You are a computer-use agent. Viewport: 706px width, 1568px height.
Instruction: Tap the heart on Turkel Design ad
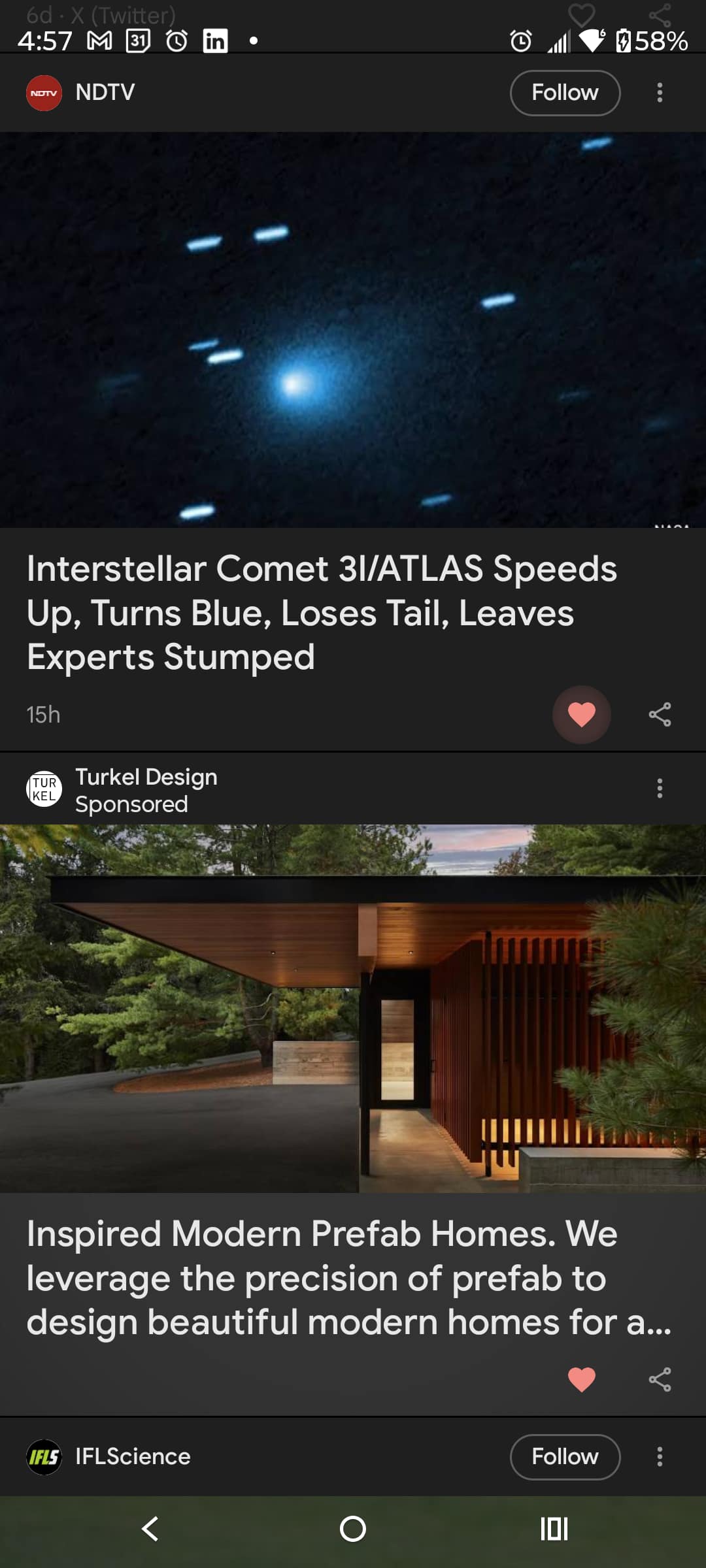[581, 1379]
